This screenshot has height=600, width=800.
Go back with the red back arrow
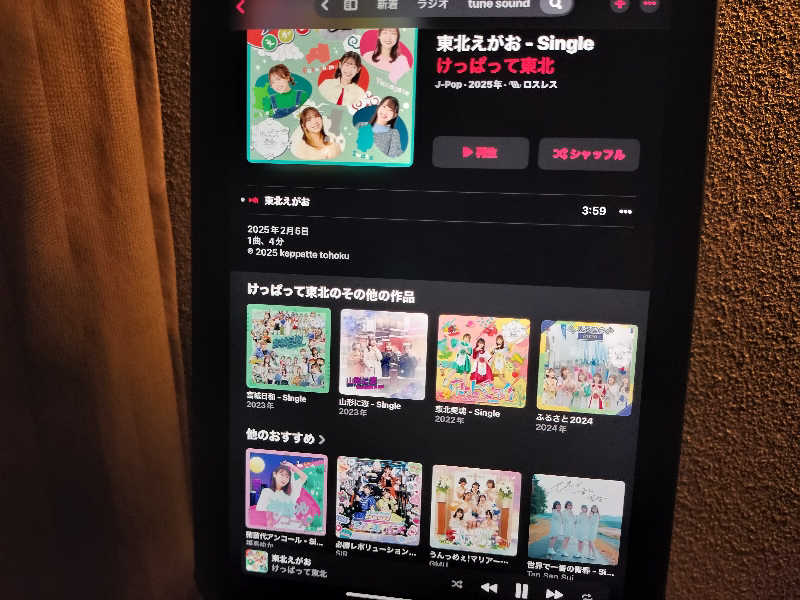pos(241,6)
